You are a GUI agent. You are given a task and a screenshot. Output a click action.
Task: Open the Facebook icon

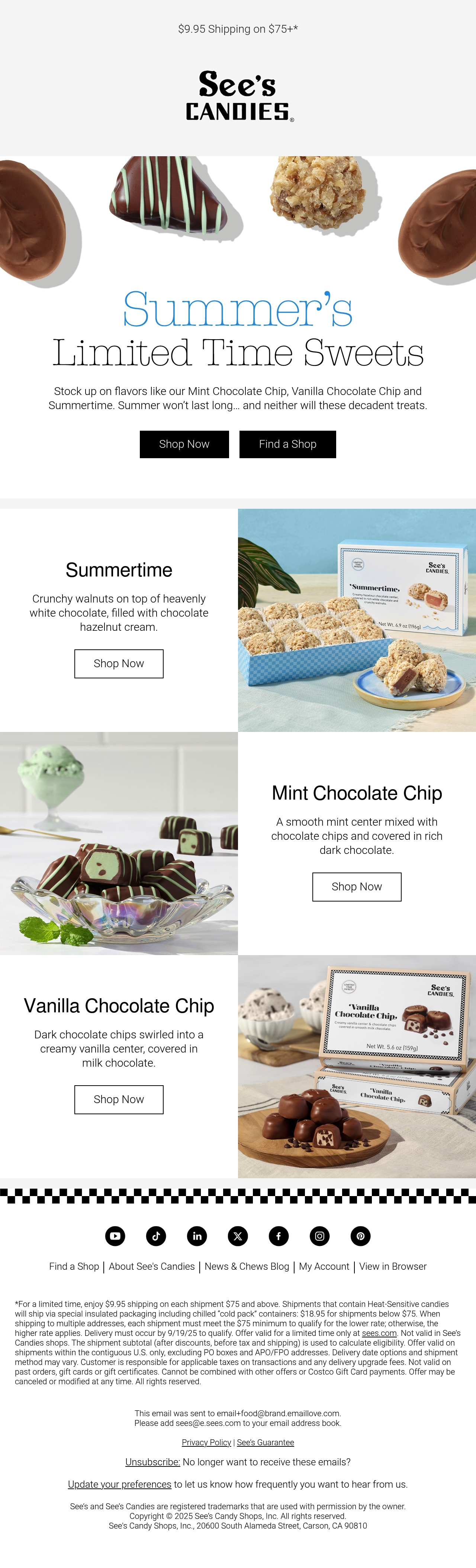click(279, 1236)
